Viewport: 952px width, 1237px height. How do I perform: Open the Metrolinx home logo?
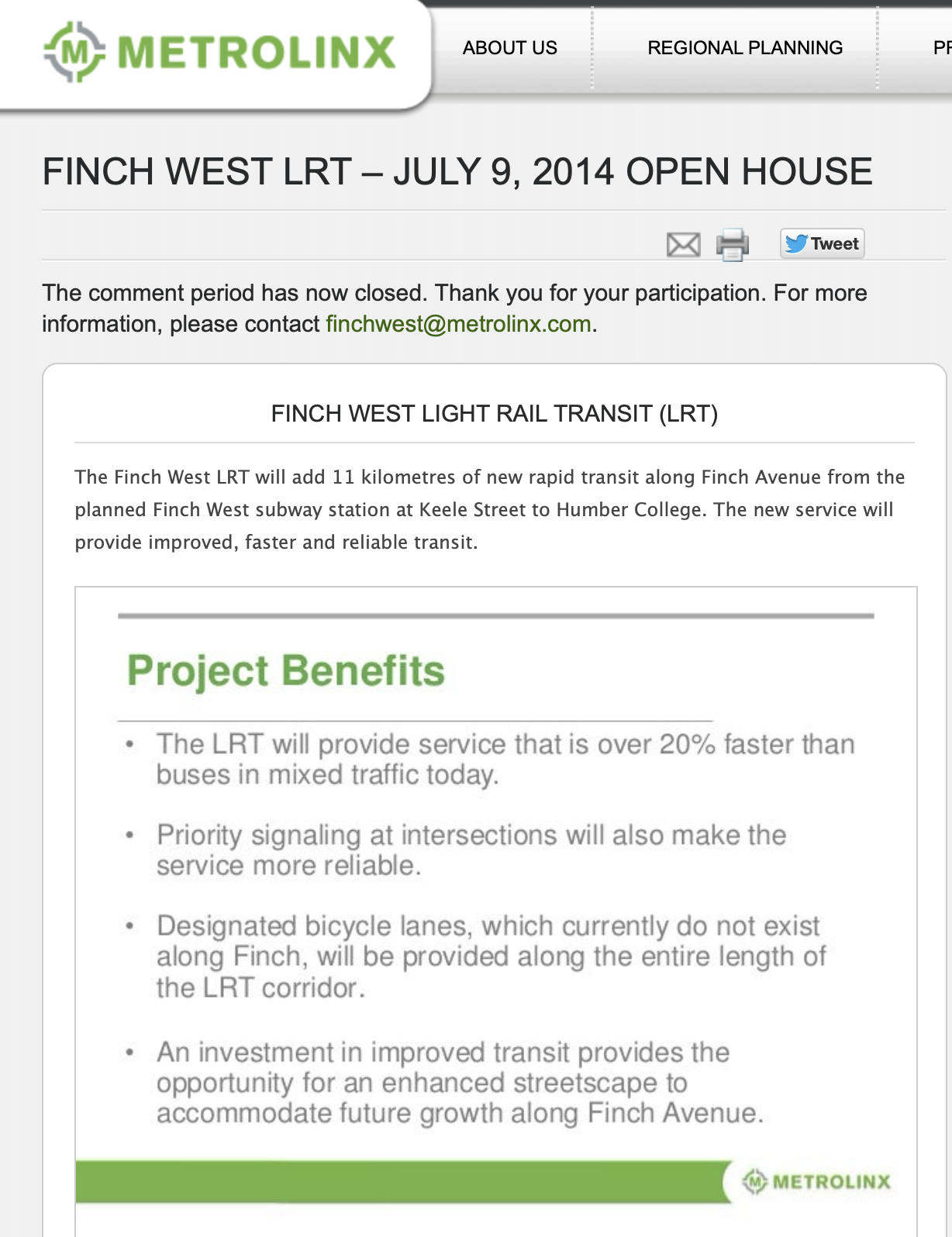219,51
